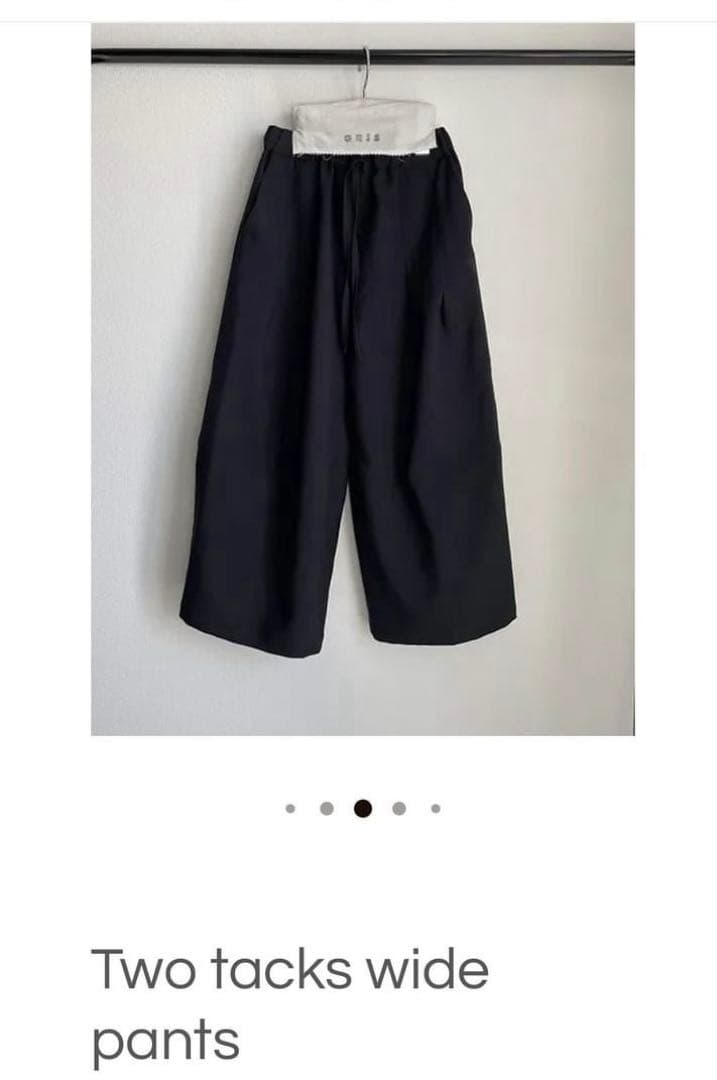
Task: Show the last image via fifth dot
Action: pos(436,808)
